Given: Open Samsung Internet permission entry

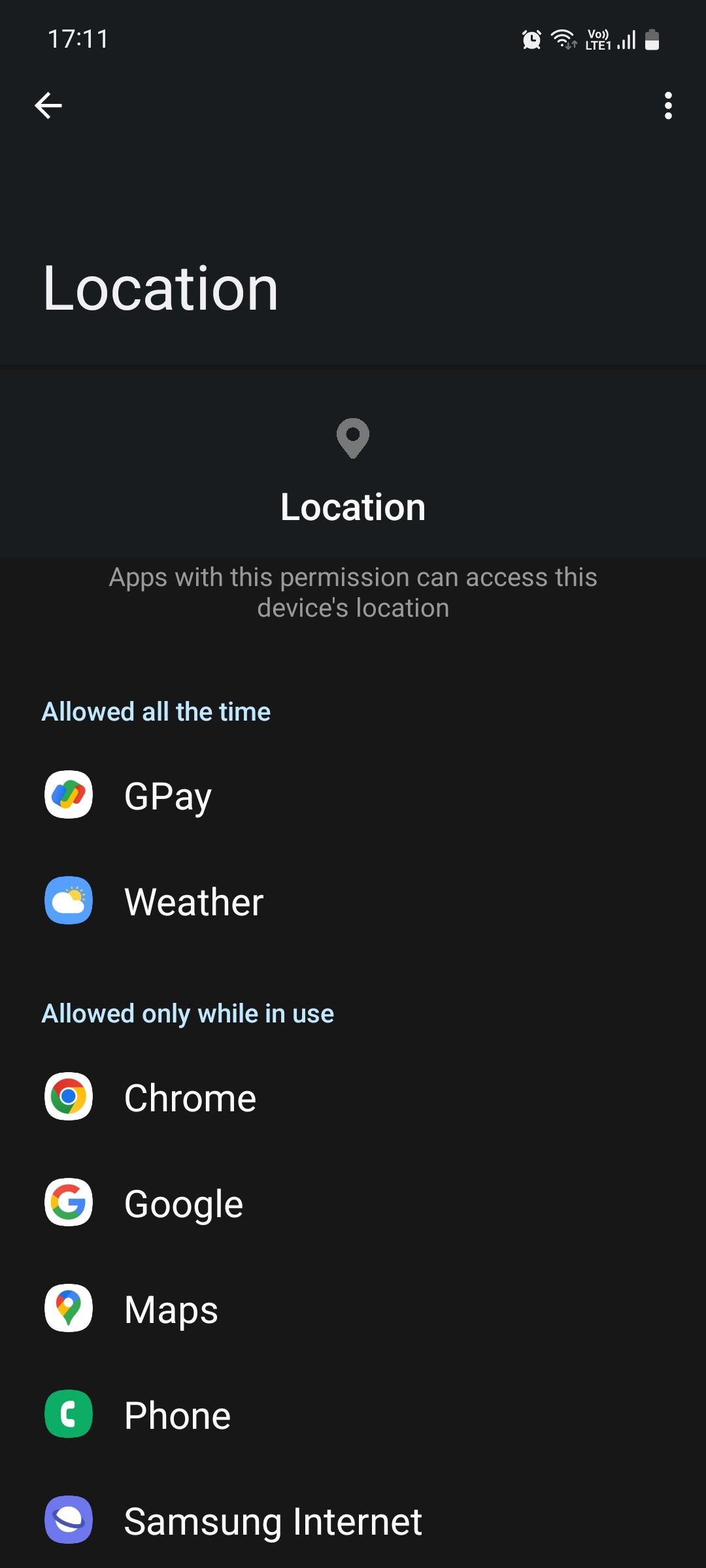Looking at the screenshot, I should pyautogui.click(x=273, y=1520).
